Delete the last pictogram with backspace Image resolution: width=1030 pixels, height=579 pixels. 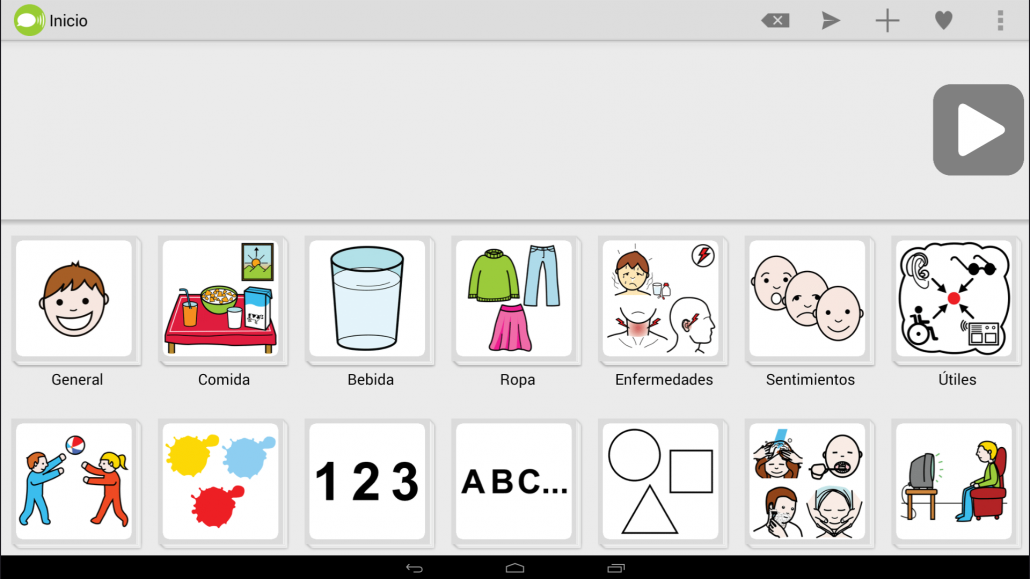coord(775,20)
